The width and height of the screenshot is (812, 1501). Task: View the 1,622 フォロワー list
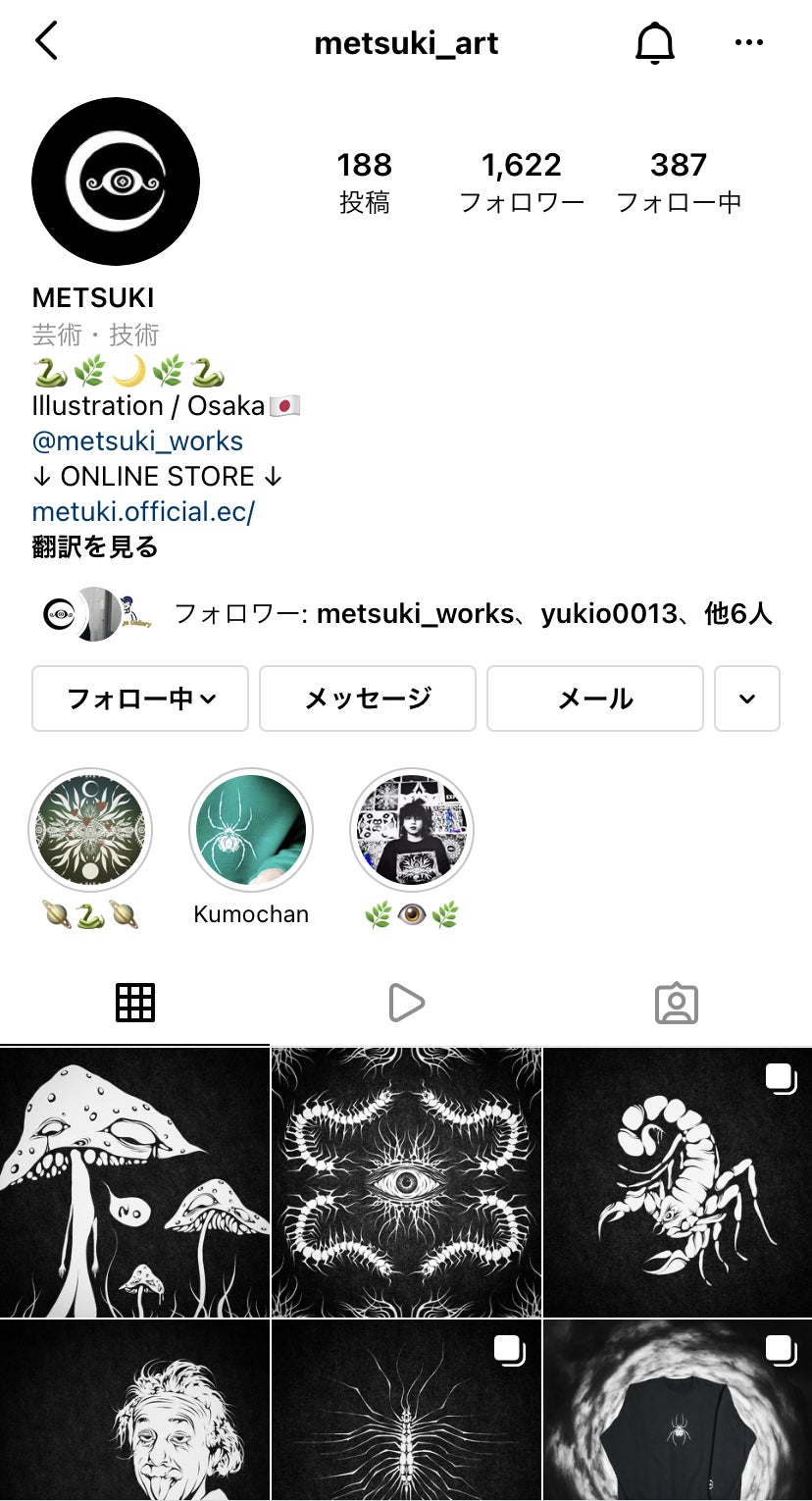click(x=522, y=181)
